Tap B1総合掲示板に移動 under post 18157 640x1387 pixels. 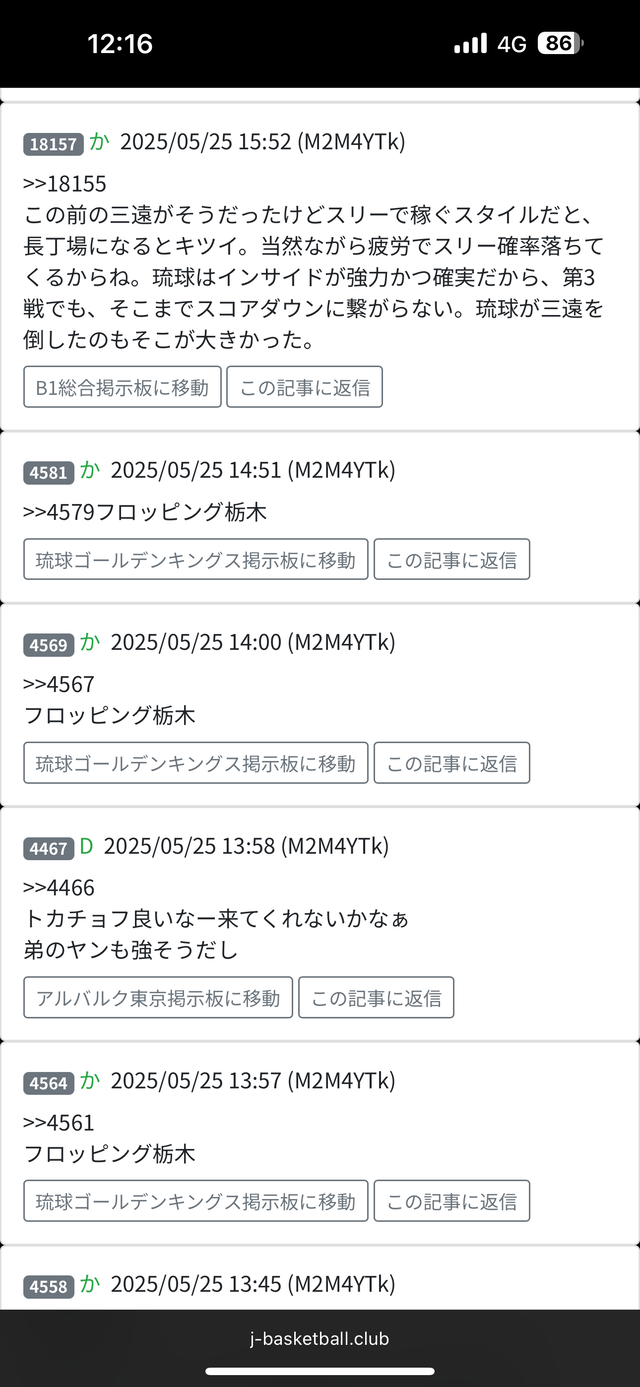pos(122,387)
